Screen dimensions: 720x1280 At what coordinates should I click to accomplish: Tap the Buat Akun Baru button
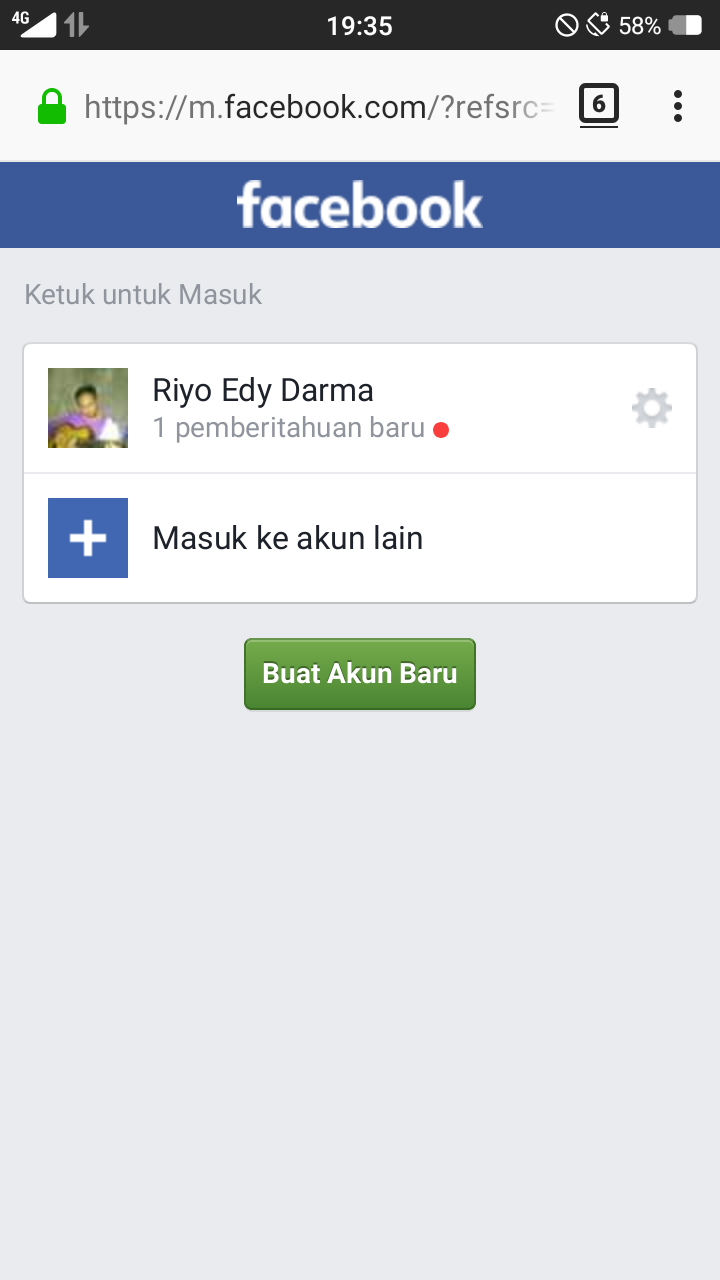pos(360,674)
